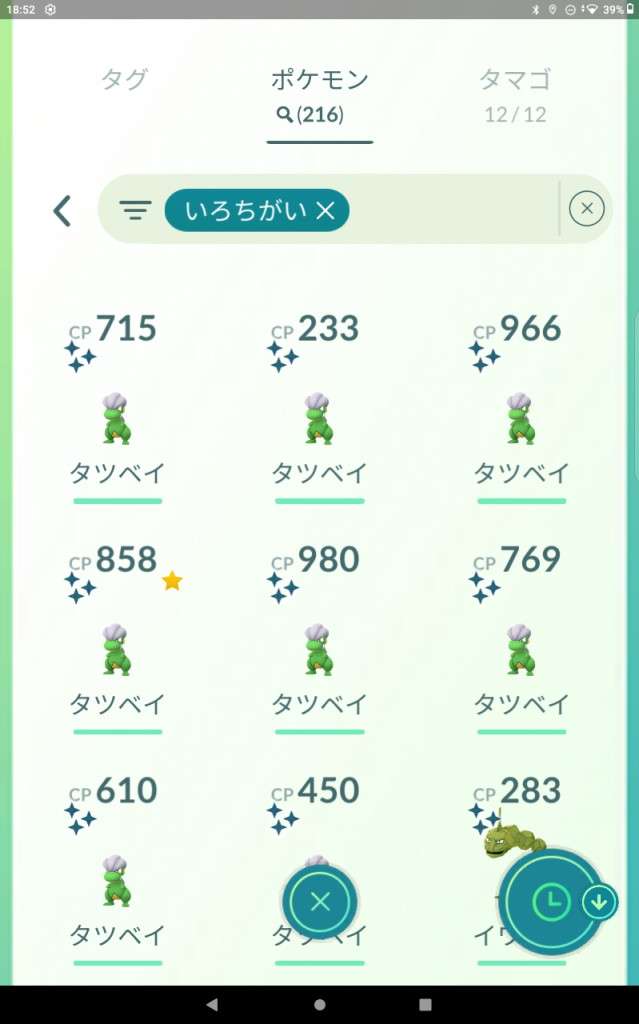Open the CP 610 タツベイ
639x1024 pixels.
[117, 880]
